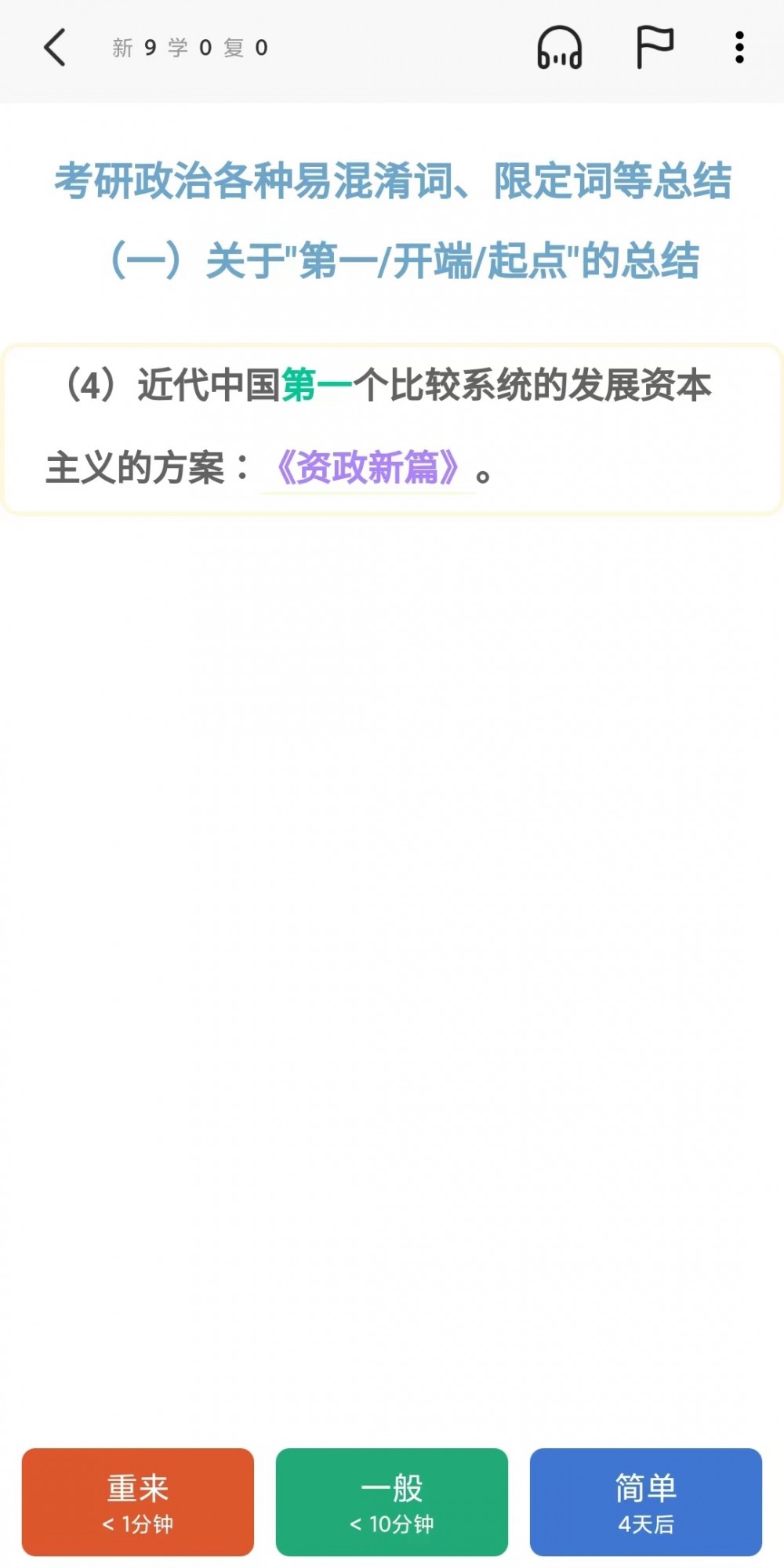Go back using the top-left arrow
This screenshot has height=1568, width=784.
point(55,48)
